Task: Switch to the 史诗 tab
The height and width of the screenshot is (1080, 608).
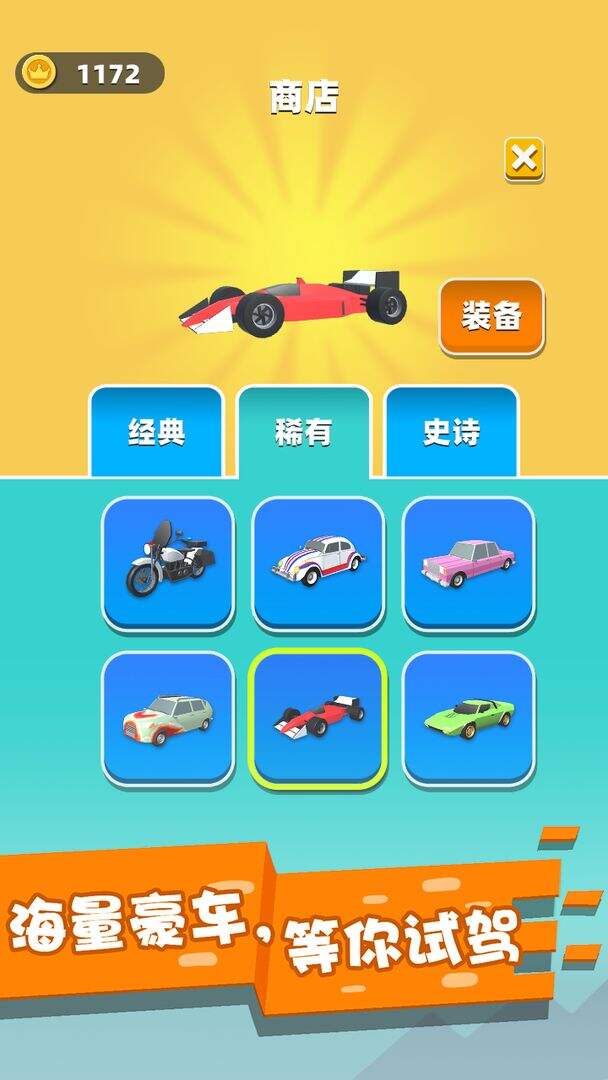Action: (x=451, y=432)
